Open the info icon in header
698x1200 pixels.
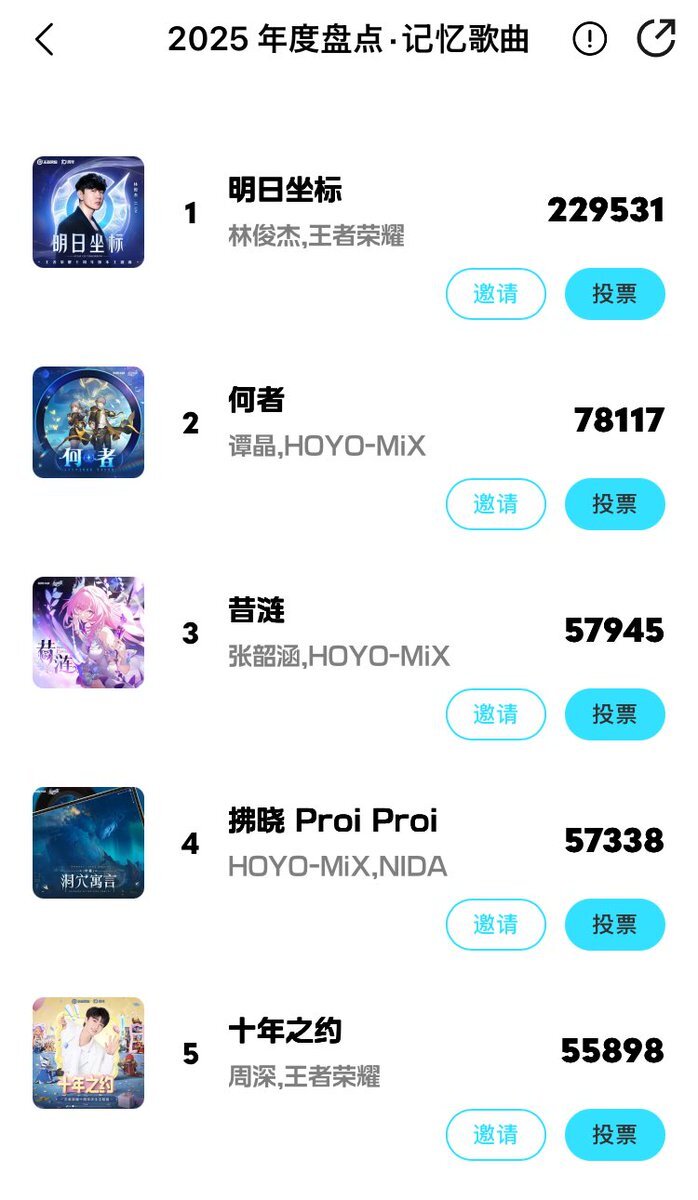[x=590, y=40]
